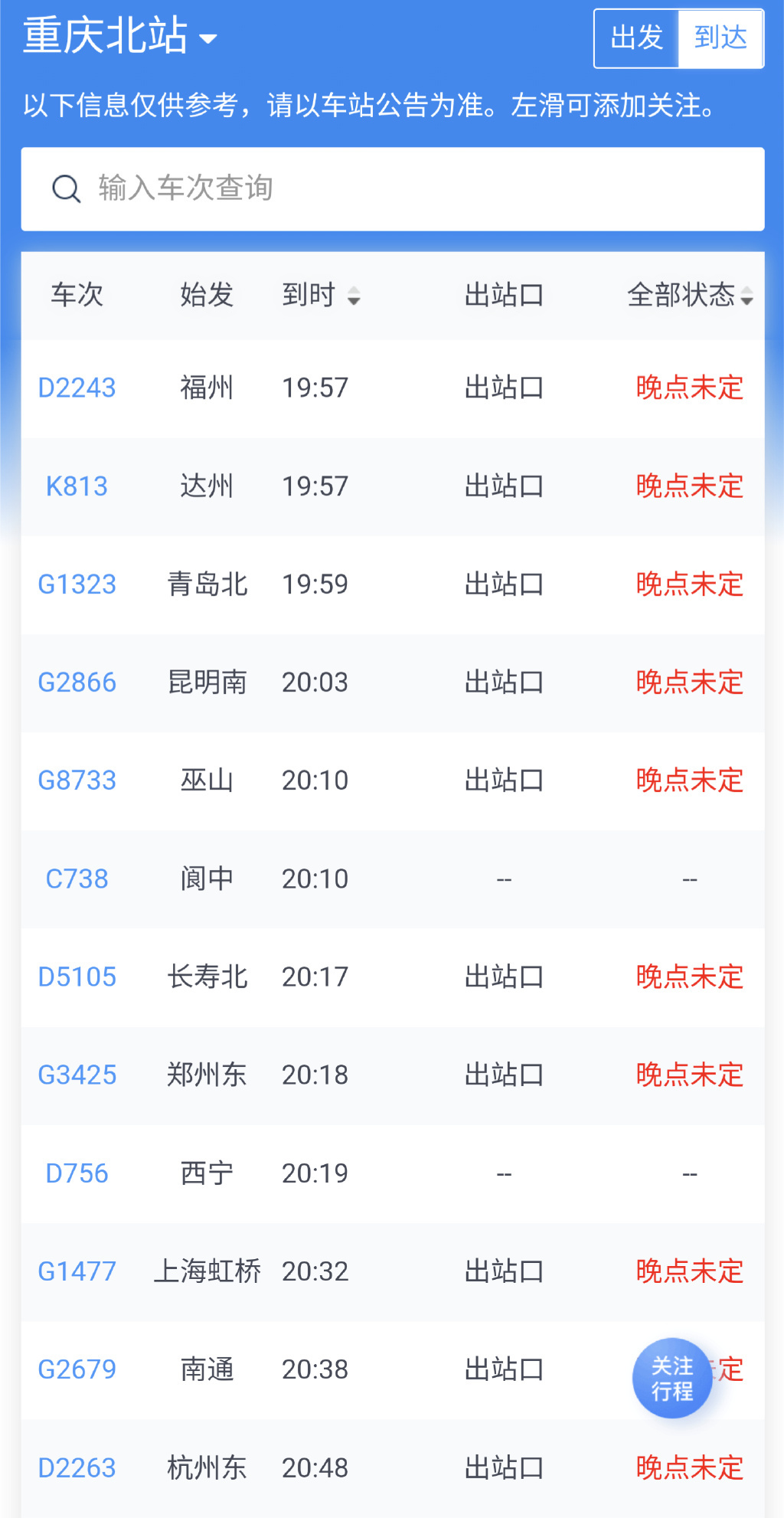Switch to the 出发 departures tab
This screenshot has height=1518, width=784.
point(636,39)
